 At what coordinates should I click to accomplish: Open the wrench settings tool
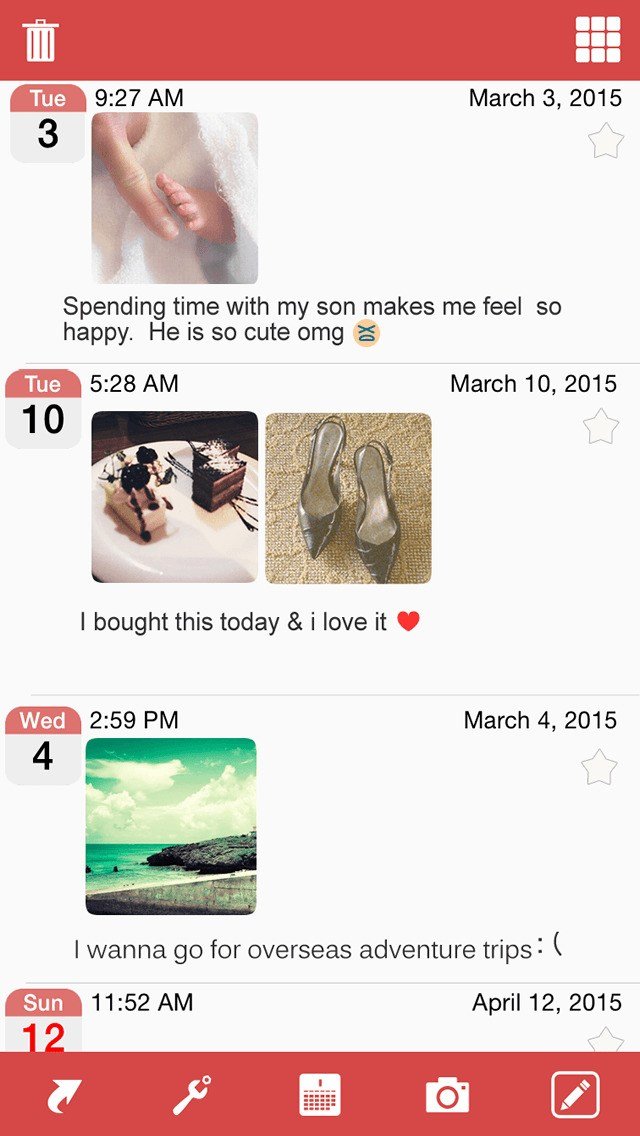[x=191, y=1096]
